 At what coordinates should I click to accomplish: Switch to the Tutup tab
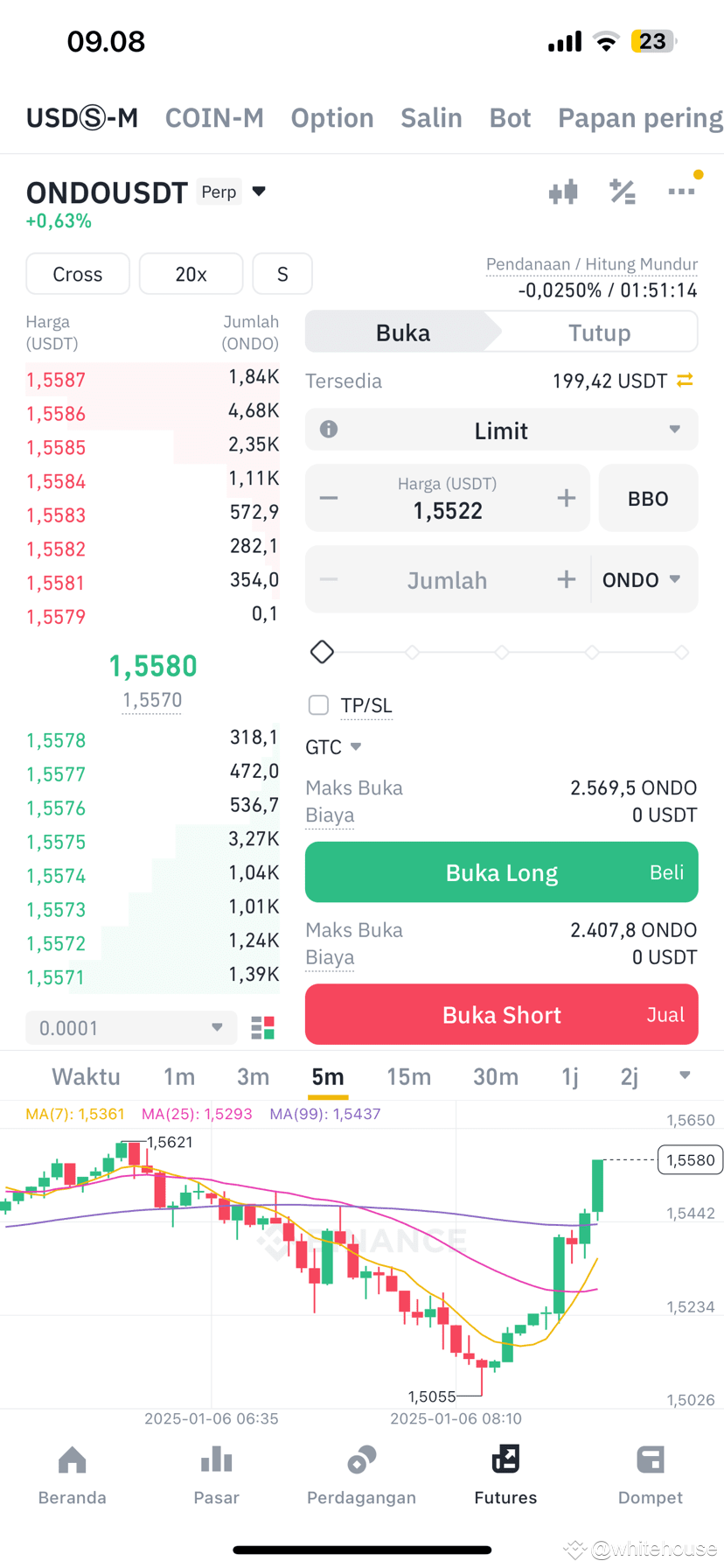(600, 332)
